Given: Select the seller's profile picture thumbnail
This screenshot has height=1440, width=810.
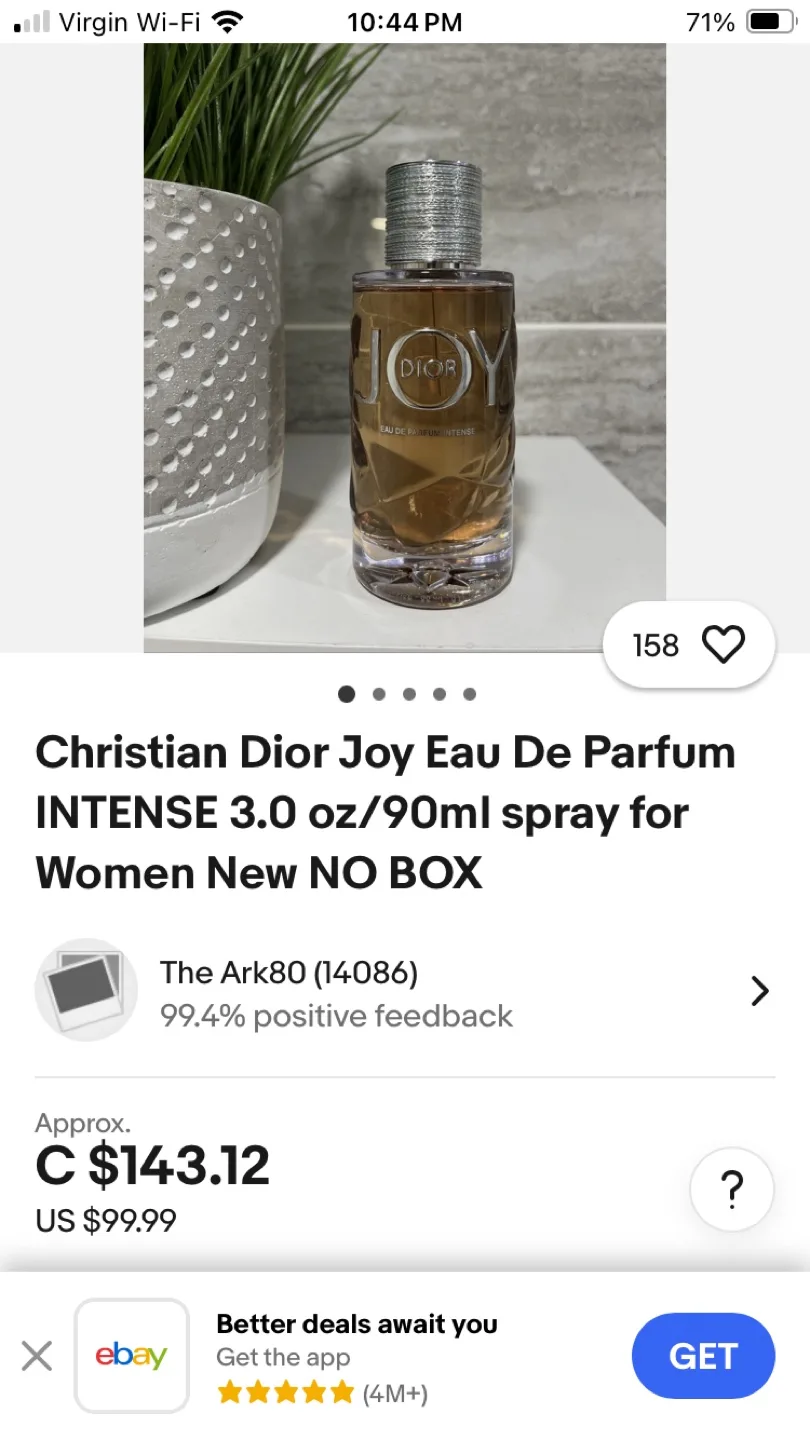Looking at the screenshot, I should (x=86, y=990).
